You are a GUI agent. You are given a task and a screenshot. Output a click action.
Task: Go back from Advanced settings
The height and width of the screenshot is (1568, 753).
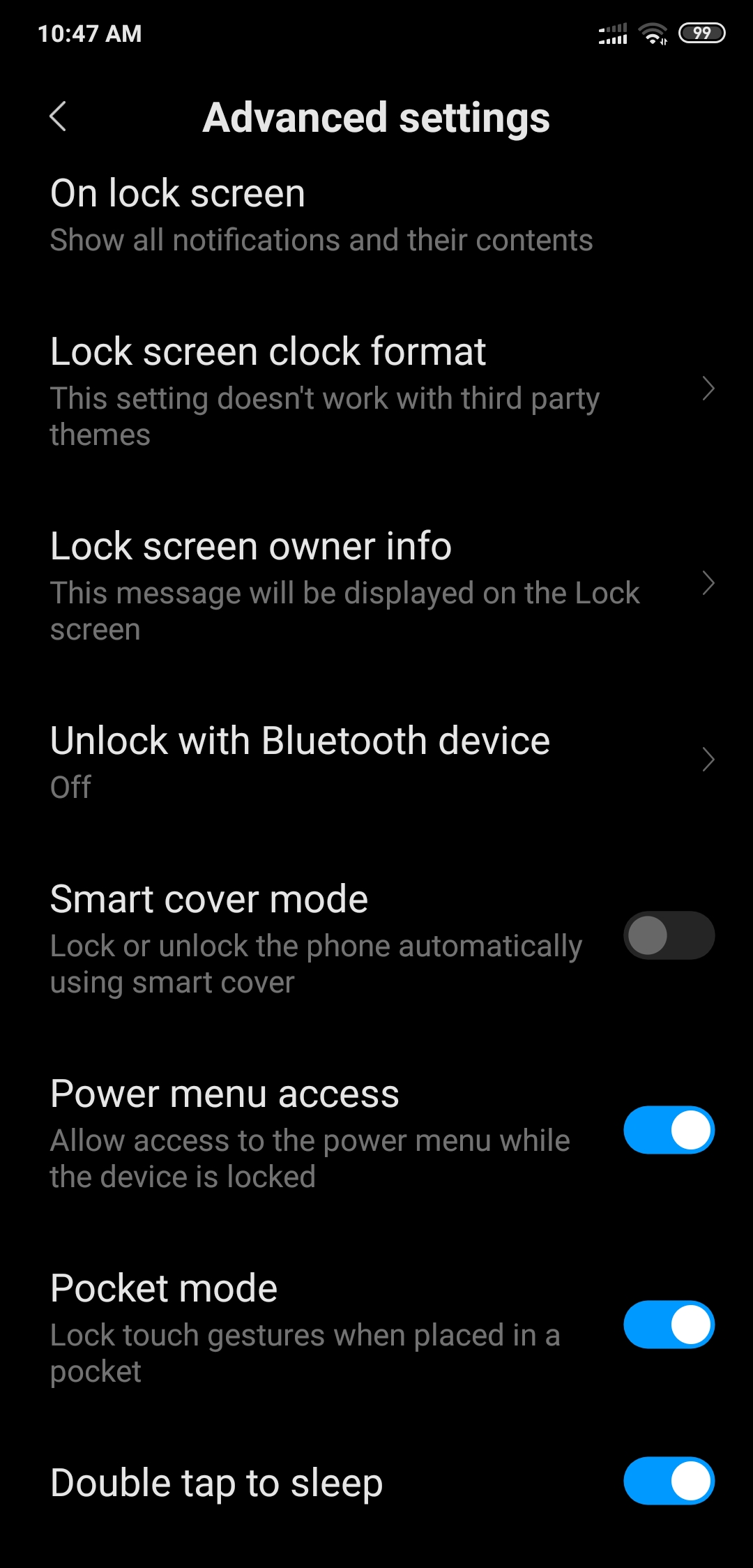point(59,116)
